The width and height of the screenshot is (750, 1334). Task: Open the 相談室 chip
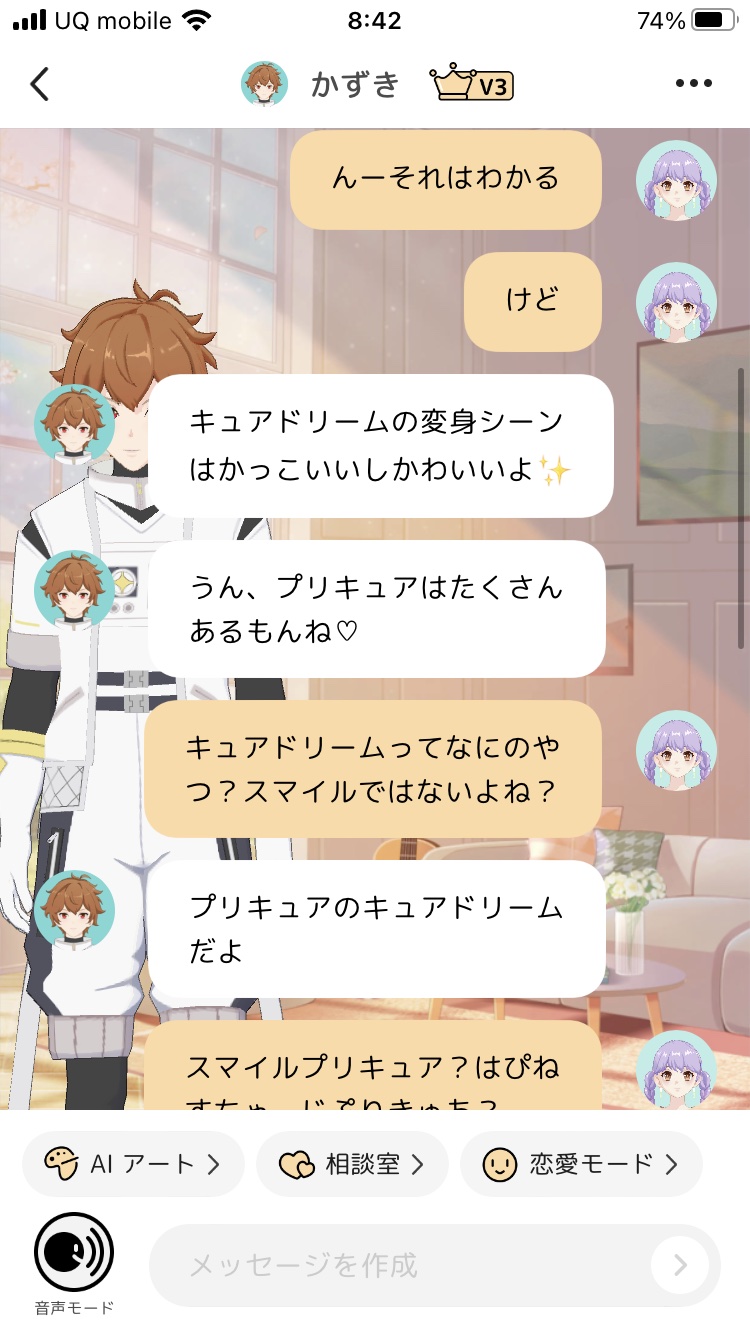pos(352,1164)
